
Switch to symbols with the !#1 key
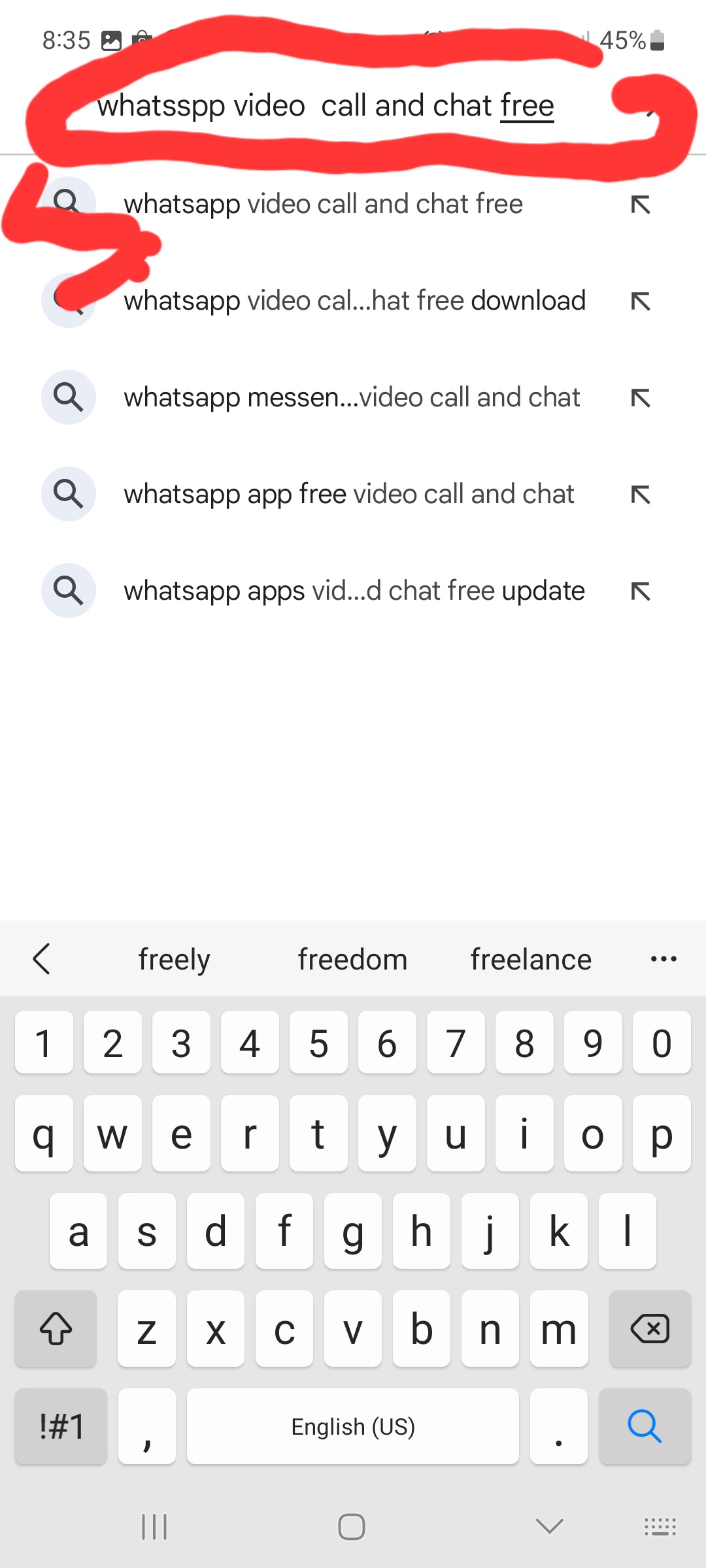click(61, 1426)
